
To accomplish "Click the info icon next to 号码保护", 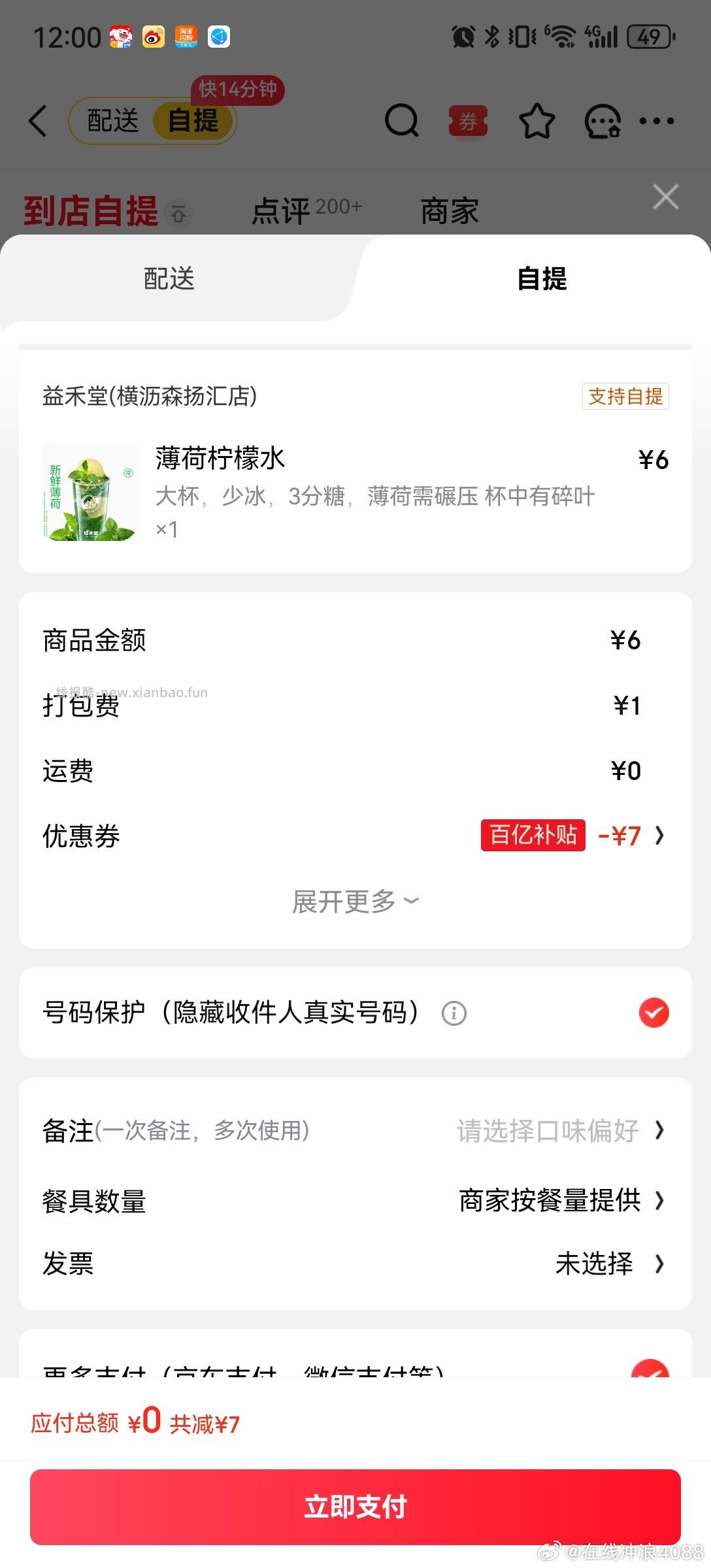I will [453, 1012].
